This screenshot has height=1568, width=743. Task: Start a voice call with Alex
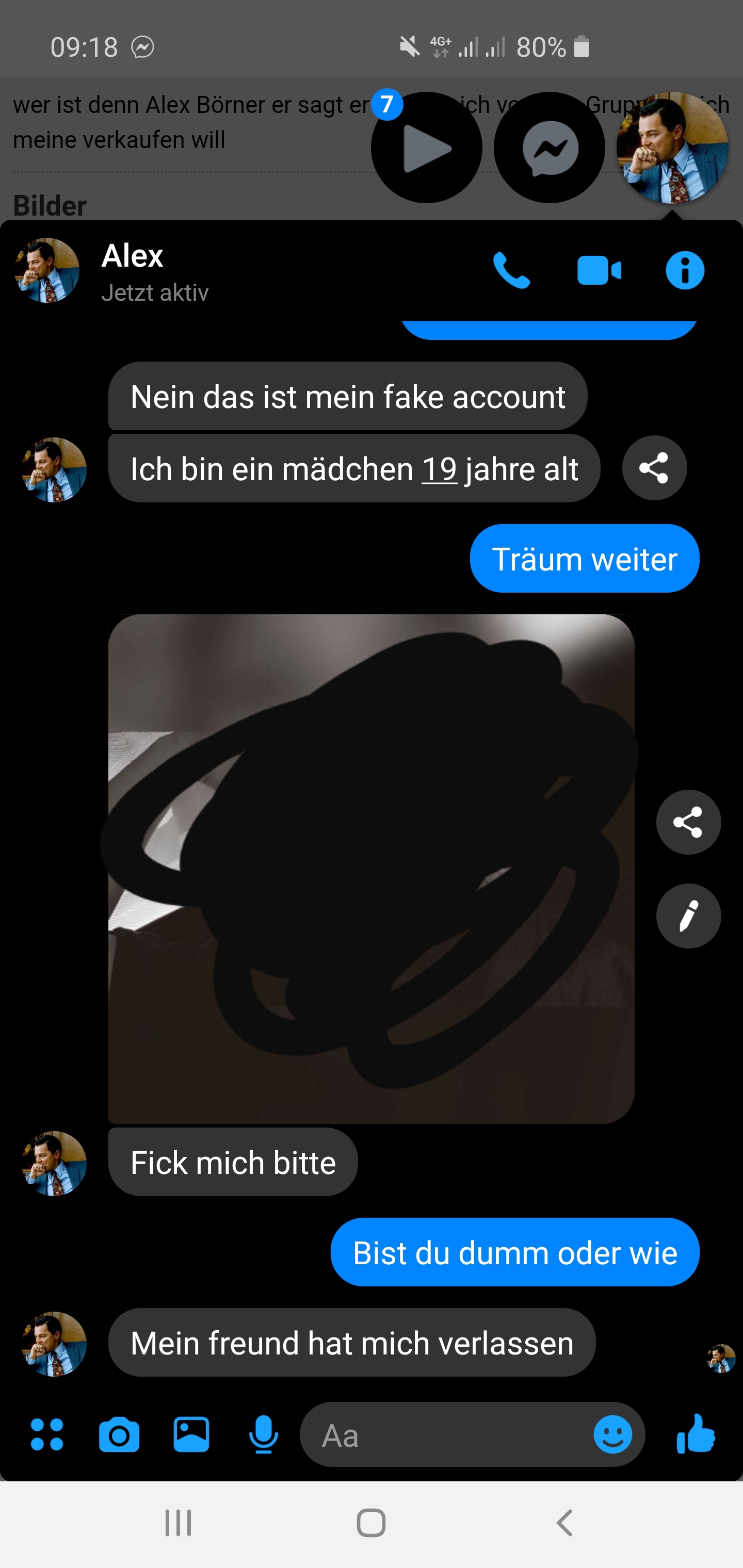511,270
